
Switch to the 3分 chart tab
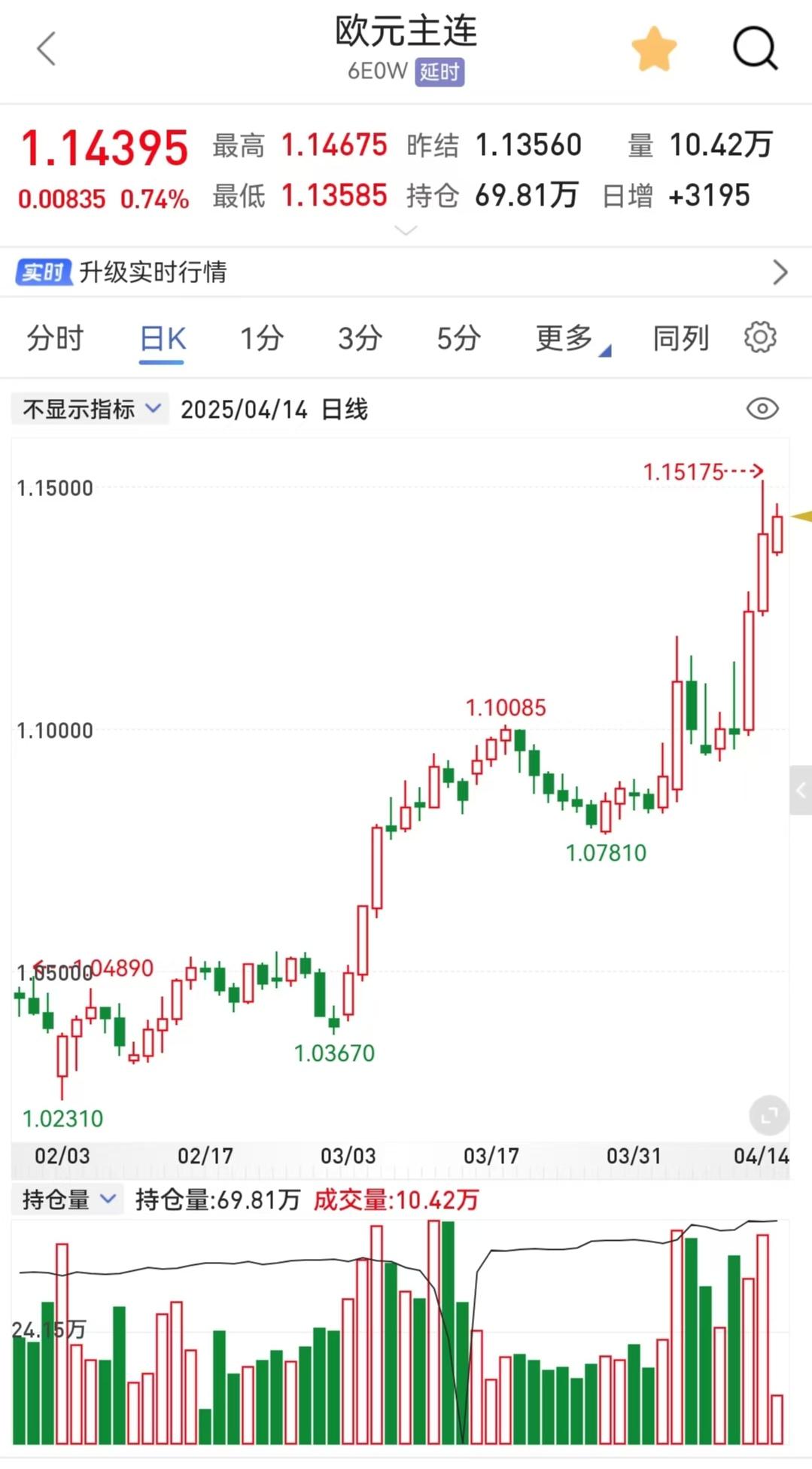tap(360, 339)
